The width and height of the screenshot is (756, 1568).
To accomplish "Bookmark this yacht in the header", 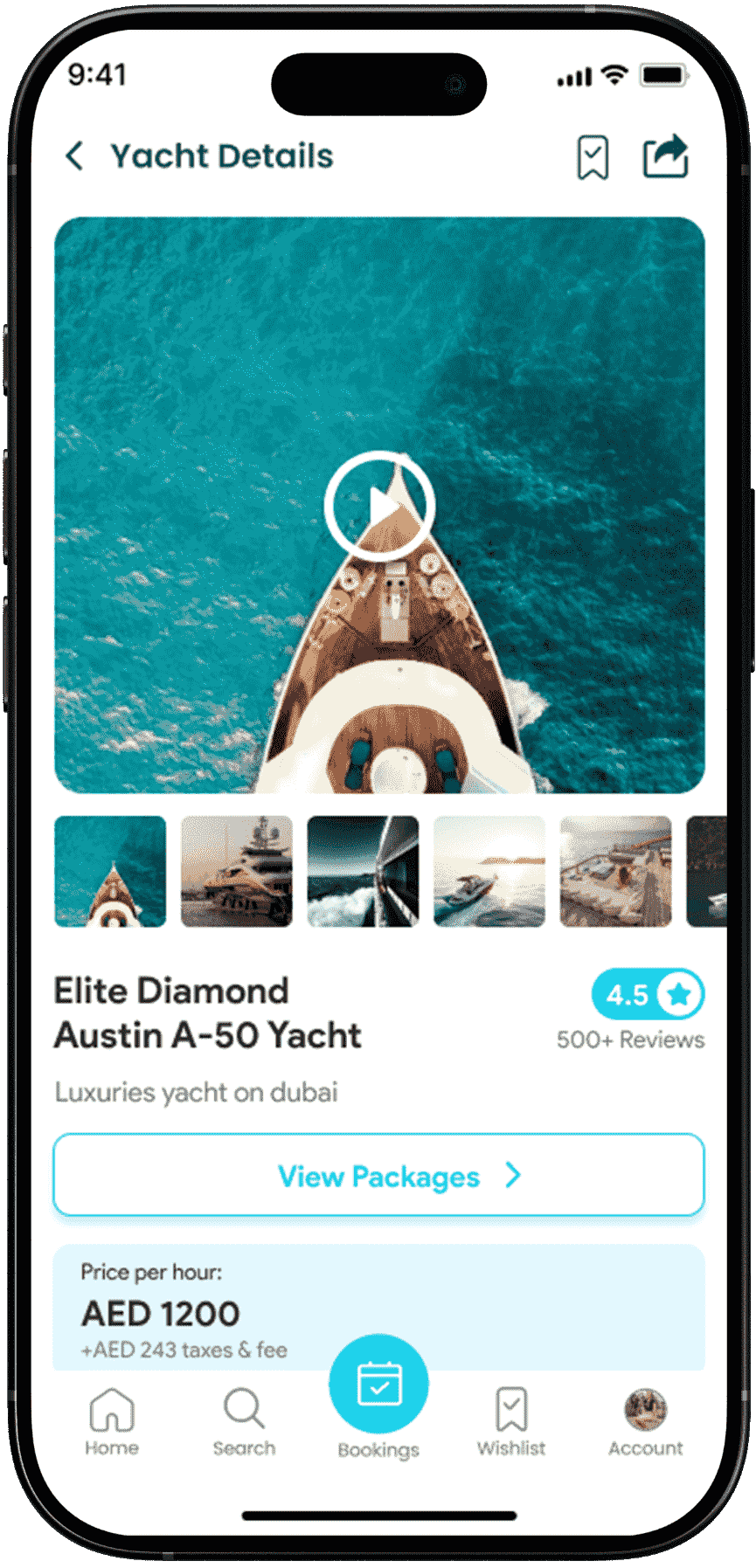I will pyautogui.click(x=593, y=157).
